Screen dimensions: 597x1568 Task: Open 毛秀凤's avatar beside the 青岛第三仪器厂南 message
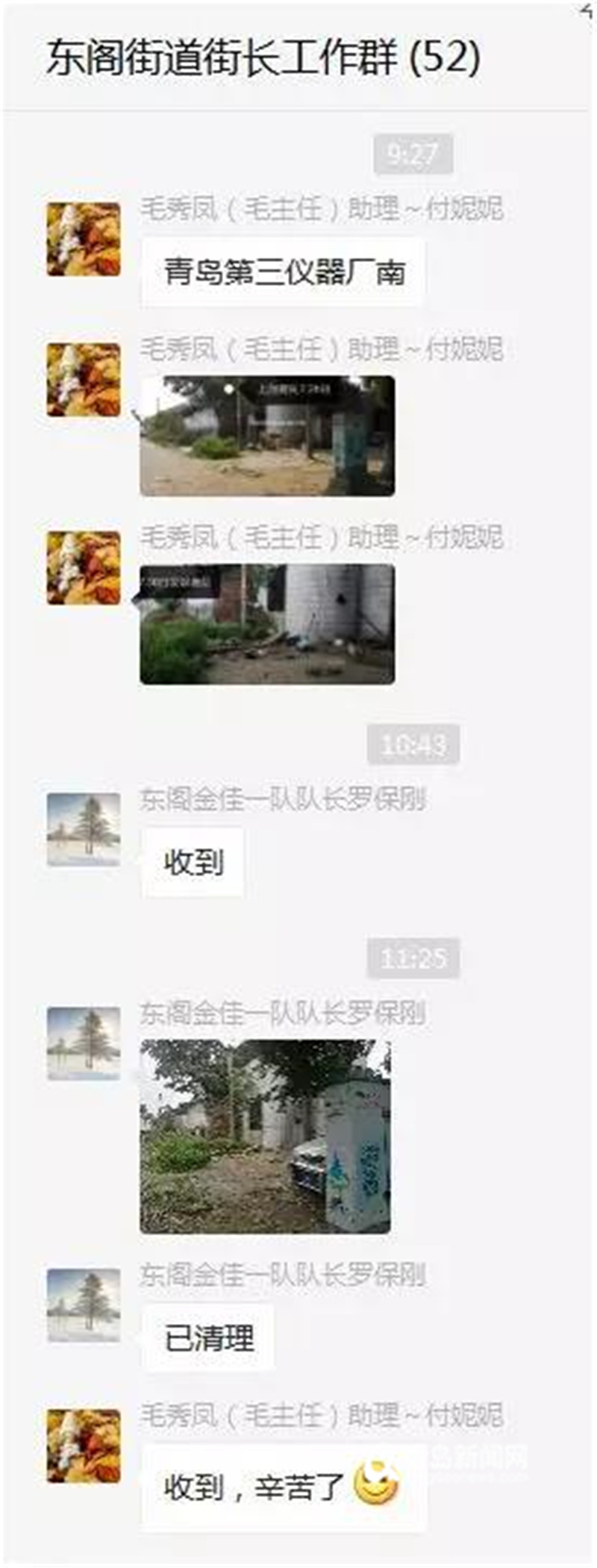click(x=84, y=239)
